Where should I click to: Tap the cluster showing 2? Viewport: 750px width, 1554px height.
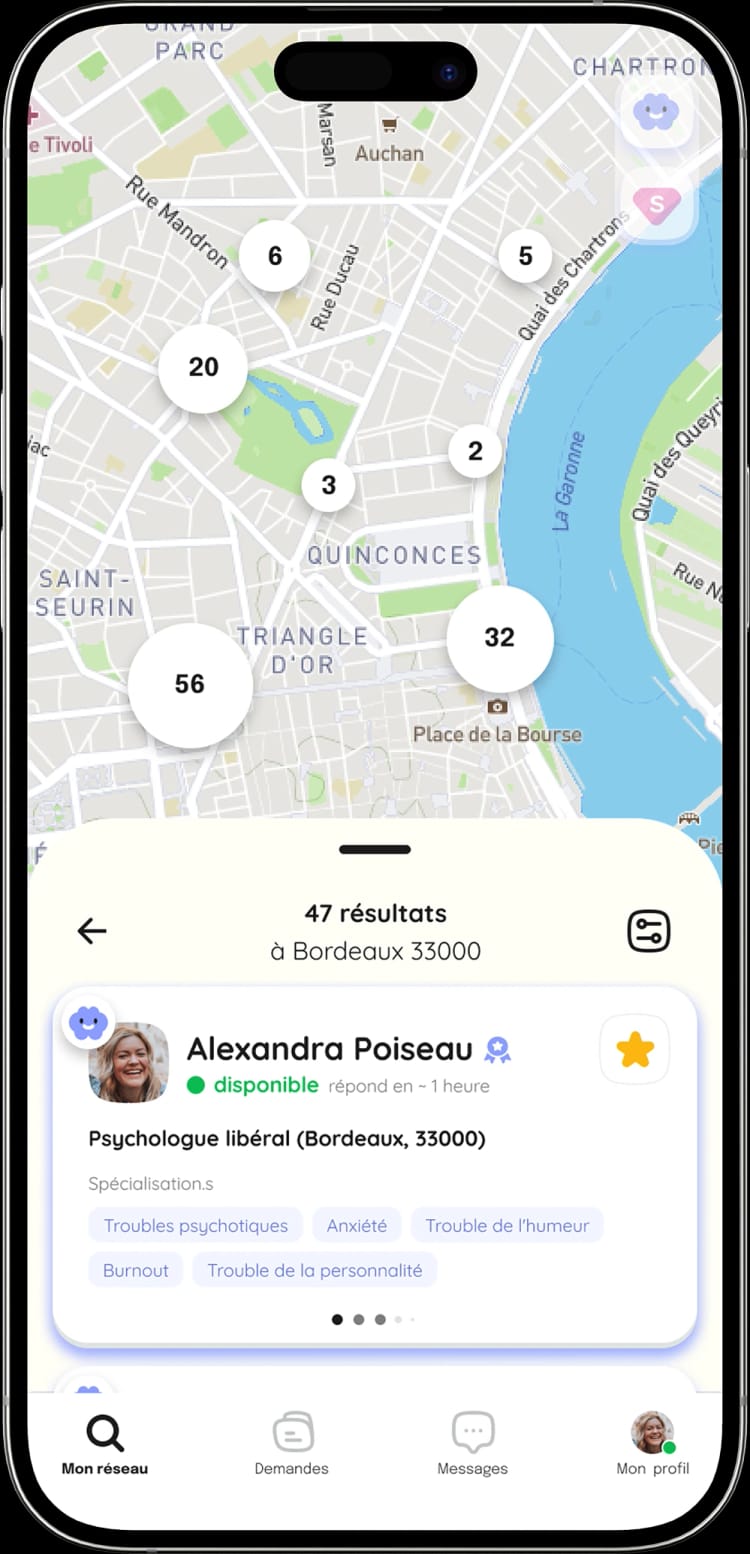pyautogui.click(x=475, y=451)
